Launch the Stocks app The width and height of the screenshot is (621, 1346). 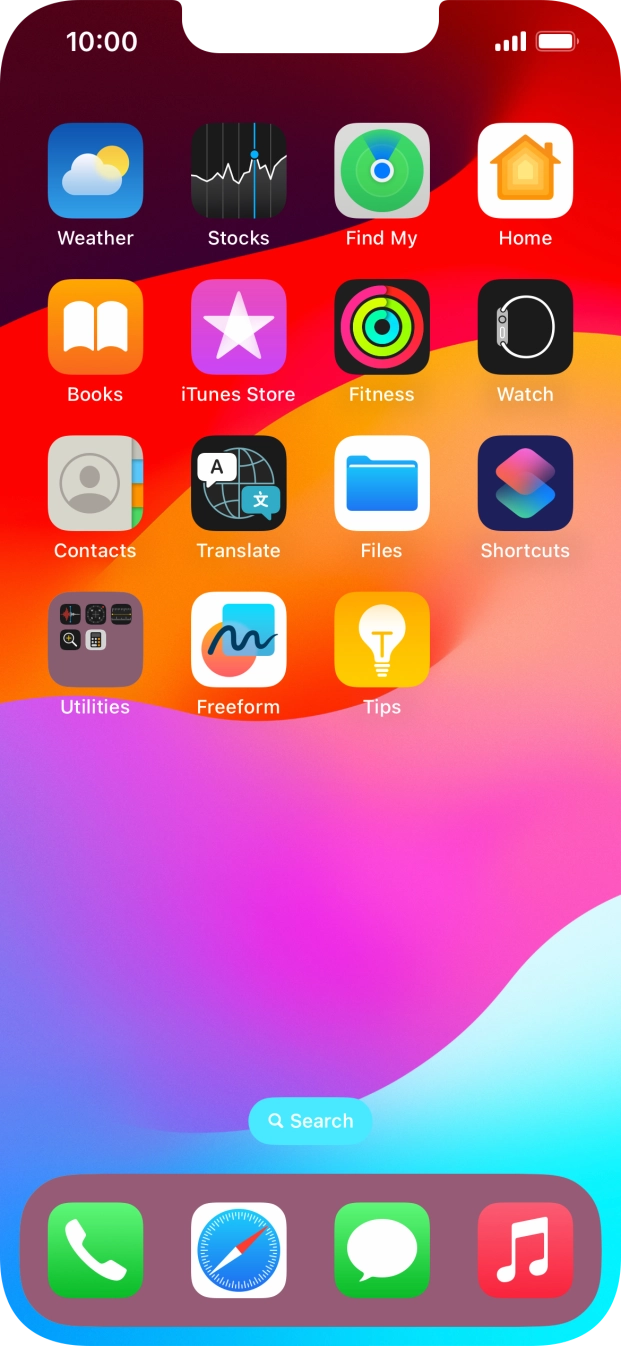238,171
